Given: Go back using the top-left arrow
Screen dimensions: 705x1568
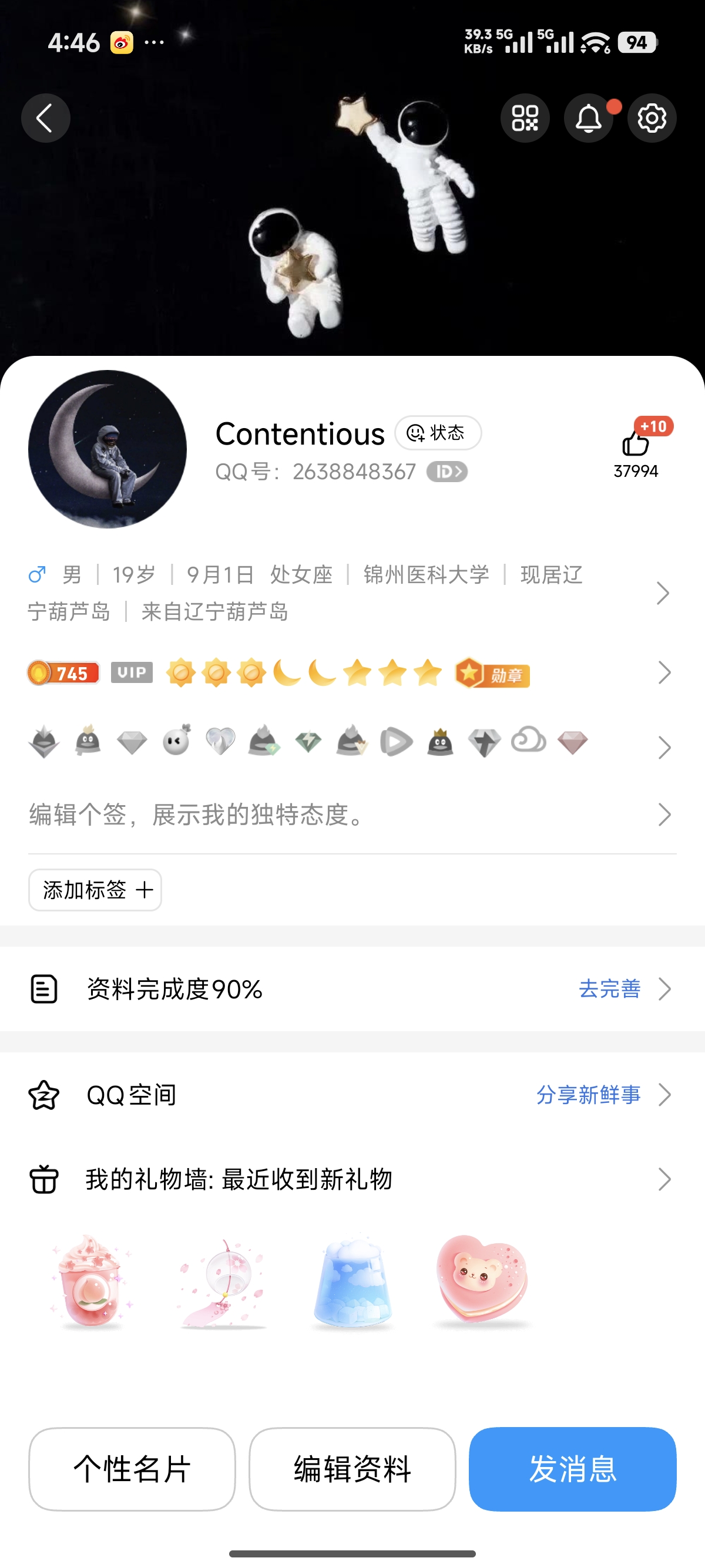Looking at the screenshot, I should (46, 118).
